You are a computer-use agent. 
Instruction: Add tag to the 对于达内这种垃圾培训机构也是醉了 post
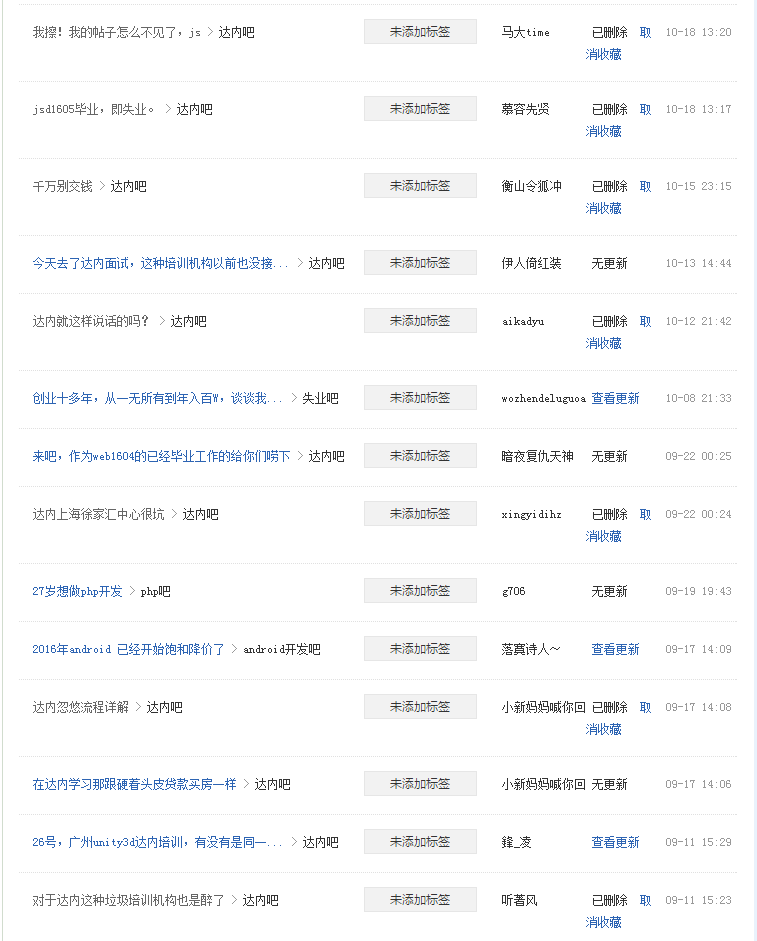coord(419,899)
